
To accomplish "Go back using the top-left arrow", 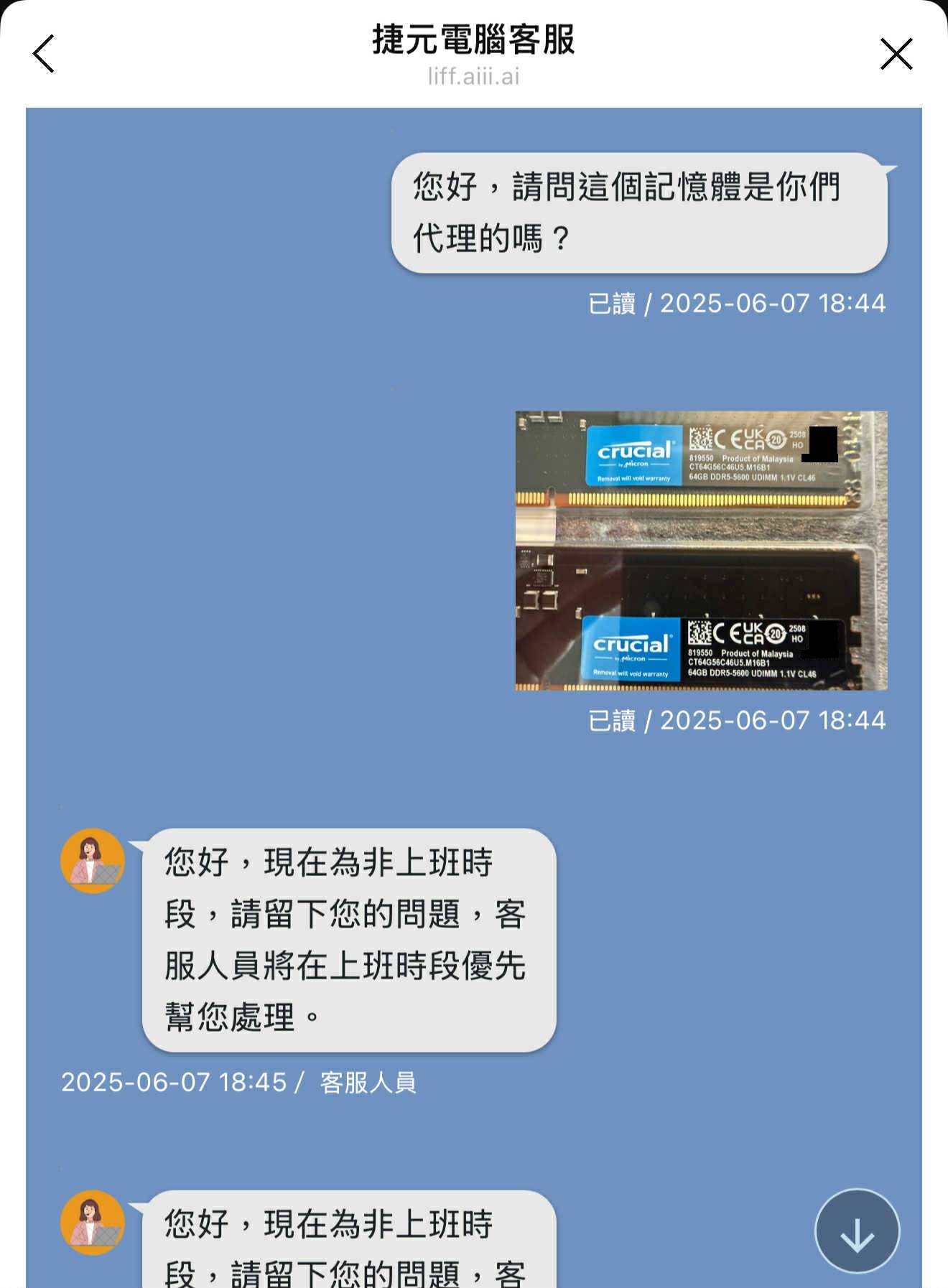I will click(x=44, y=54).
